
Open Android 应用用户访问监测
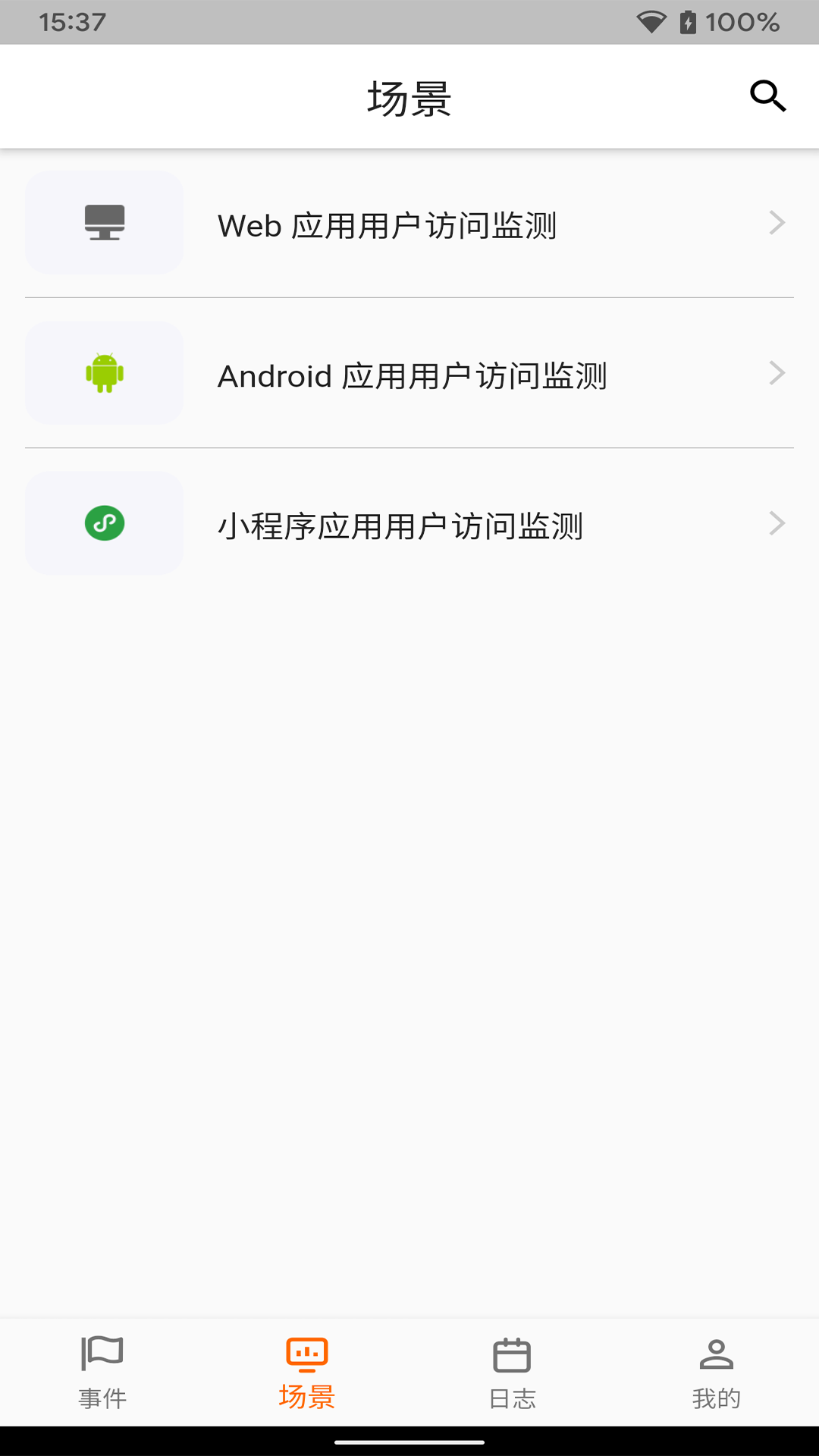click(409, 372)
